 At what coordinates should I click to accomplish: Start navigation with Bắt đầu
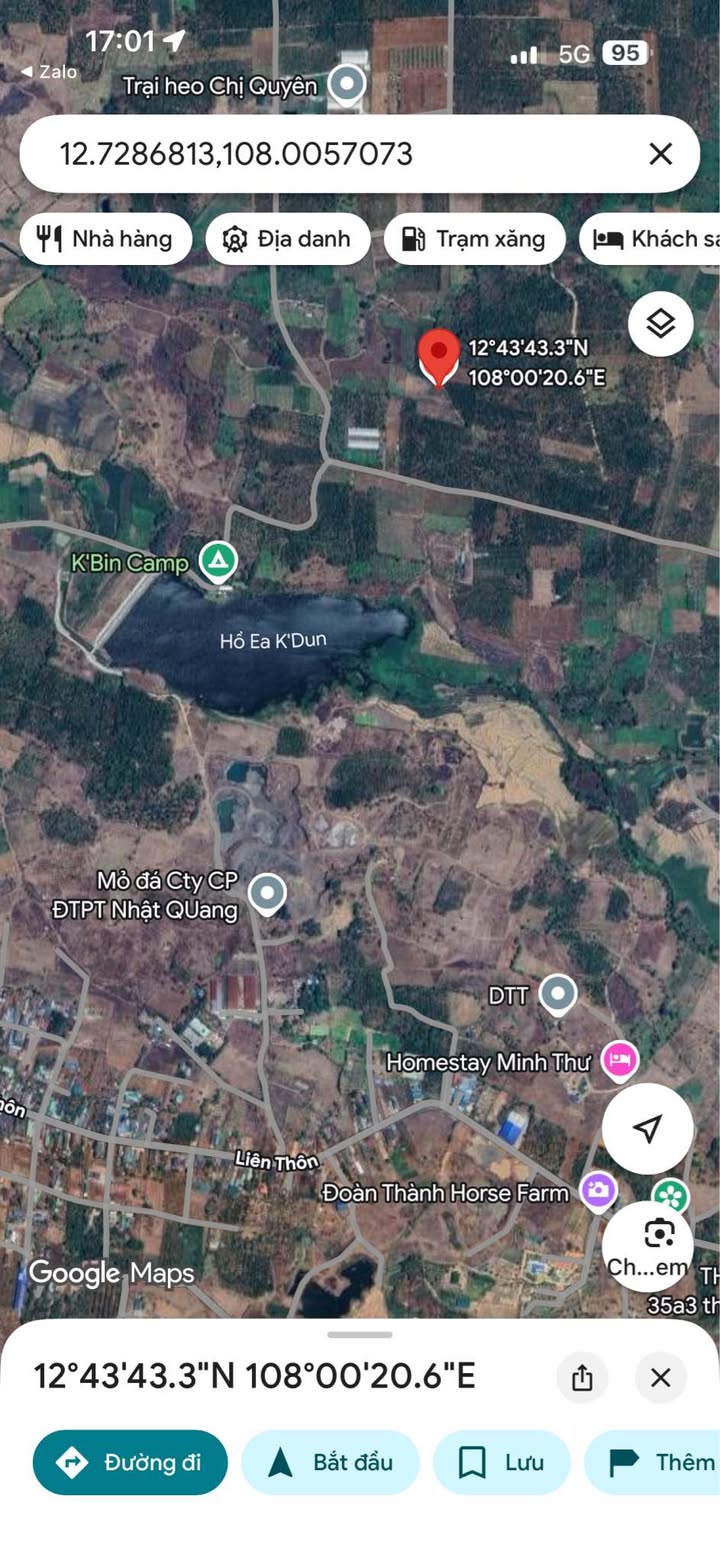[x=330, y=1462]
